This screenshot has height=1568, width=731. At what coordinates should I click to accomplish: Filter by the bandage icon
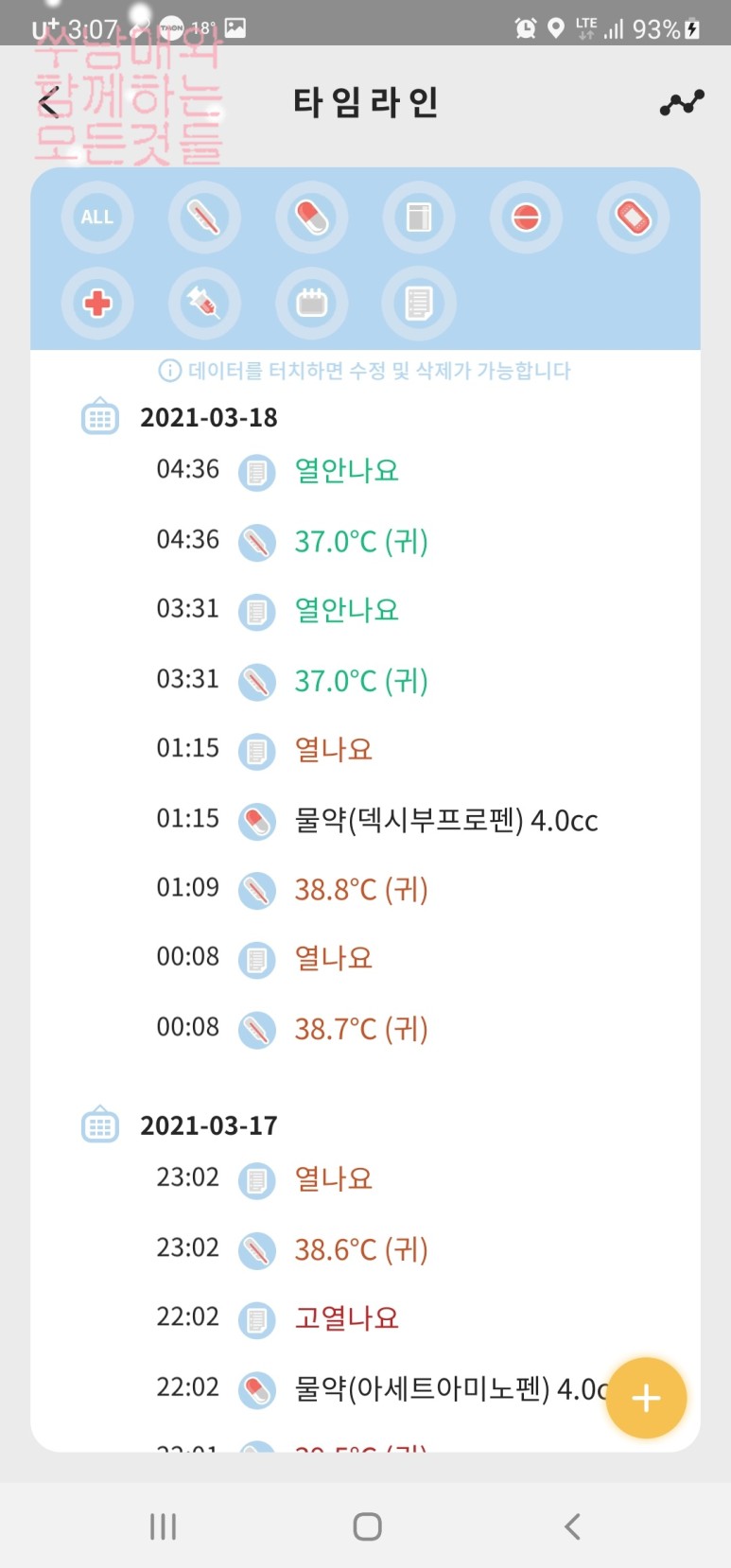coord(633,218)
